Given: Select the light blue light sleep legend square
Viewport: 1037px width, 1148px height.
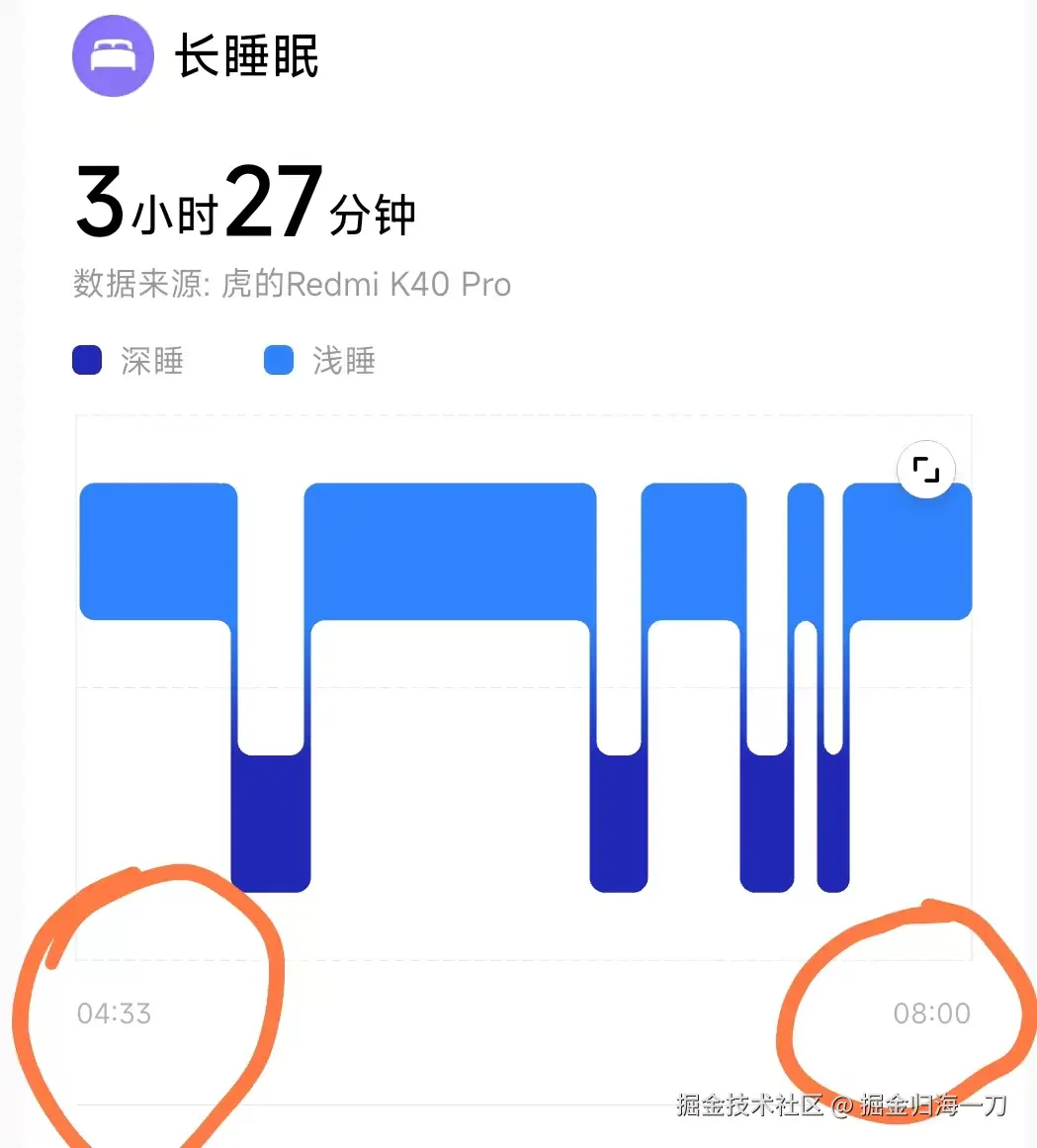Looking at the screenshot, I should (278, 361).
